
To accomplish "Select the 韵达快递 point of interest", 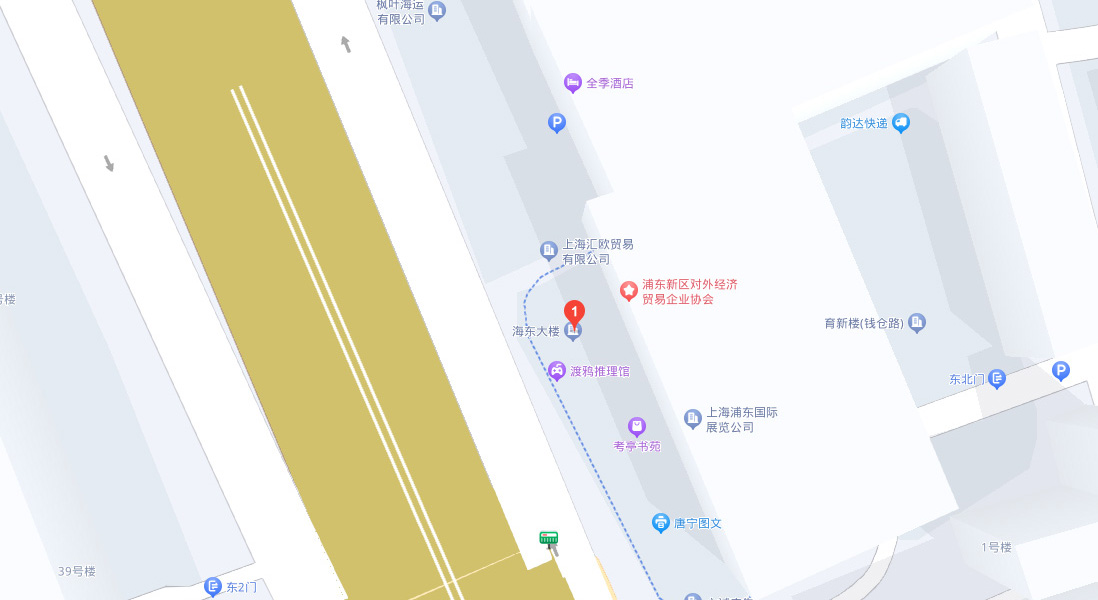I will [901, 123].
